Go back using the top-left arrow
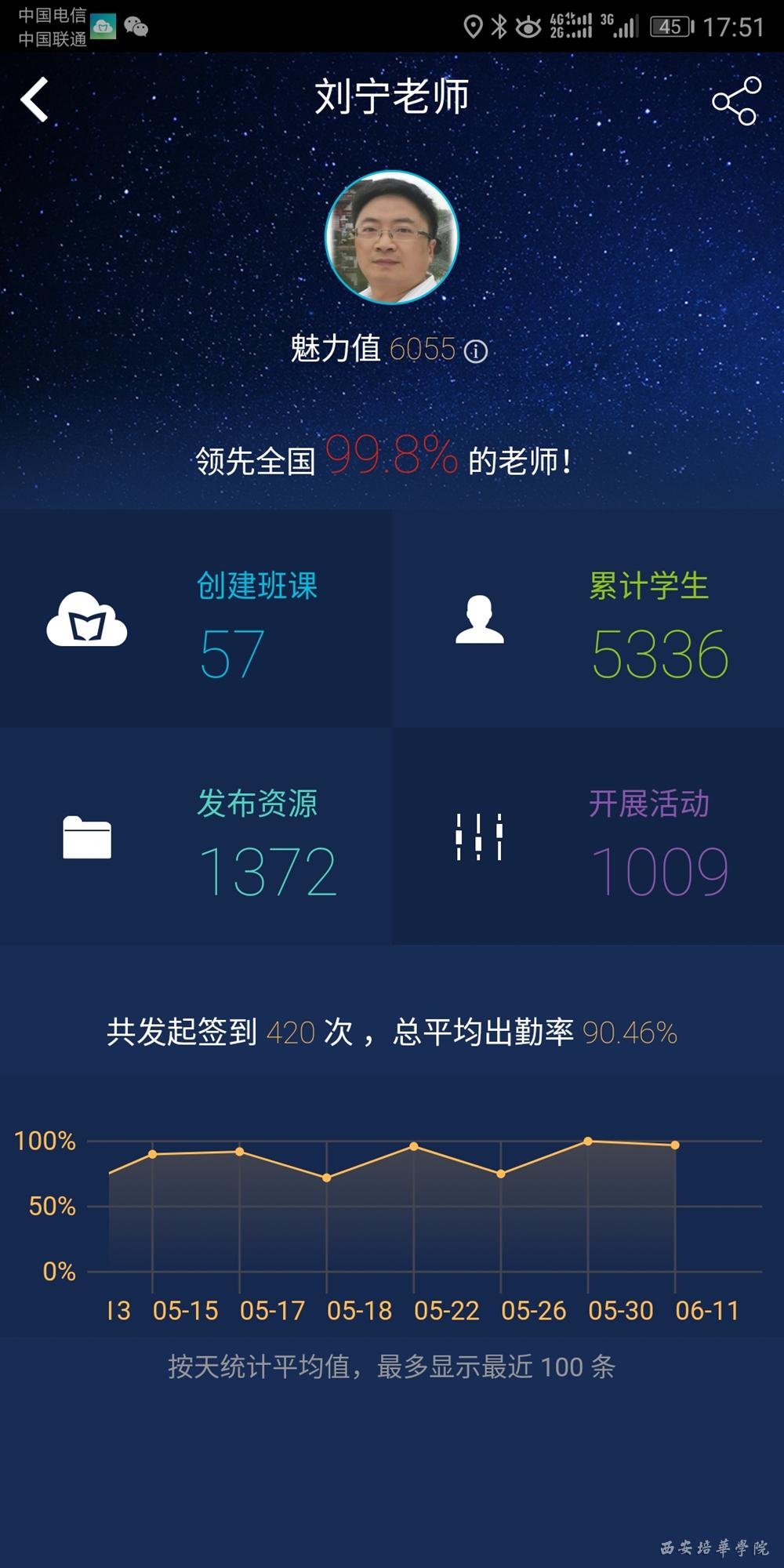Screen dimensions: 784x1568 [x=35, y=100]
